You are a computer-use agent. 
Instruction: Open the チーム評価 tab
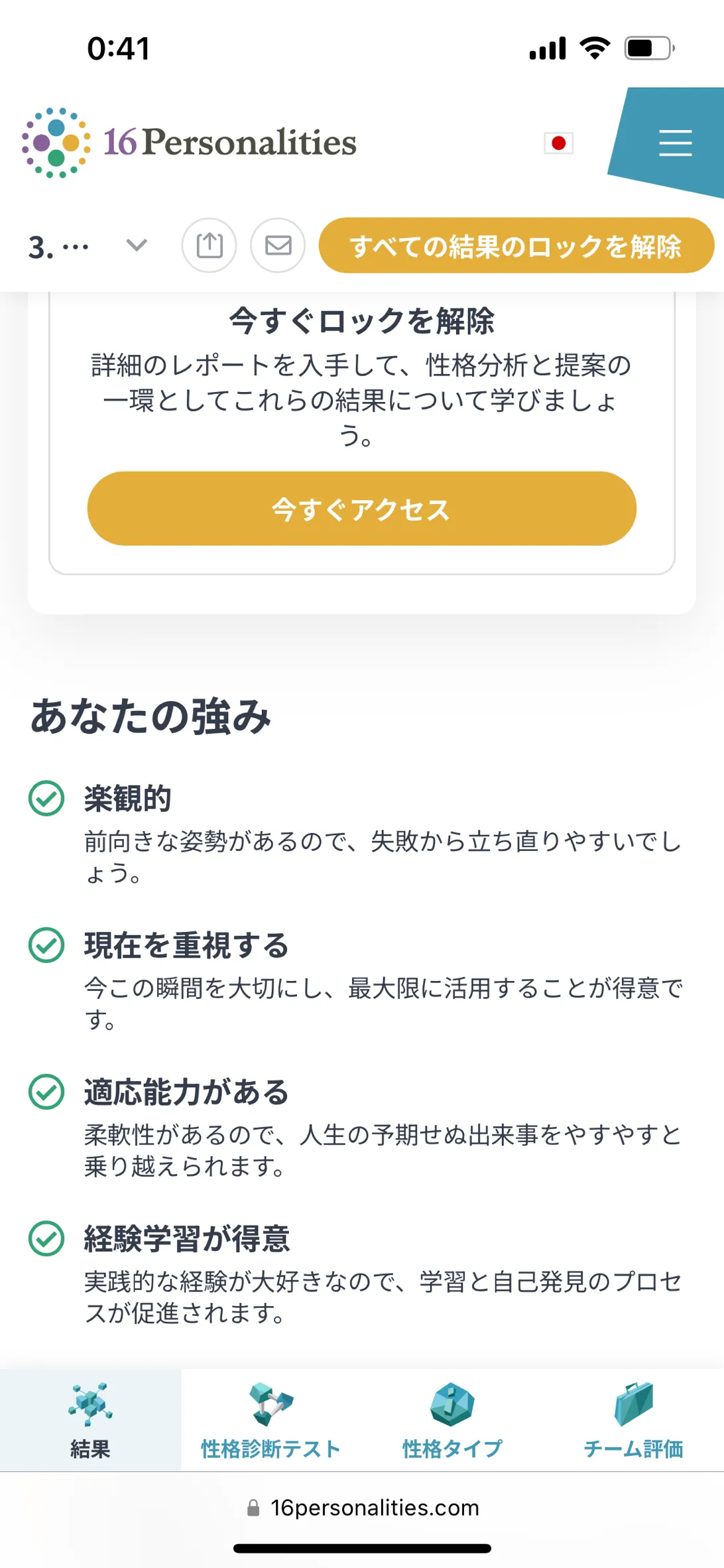[x=633, y=1420]
